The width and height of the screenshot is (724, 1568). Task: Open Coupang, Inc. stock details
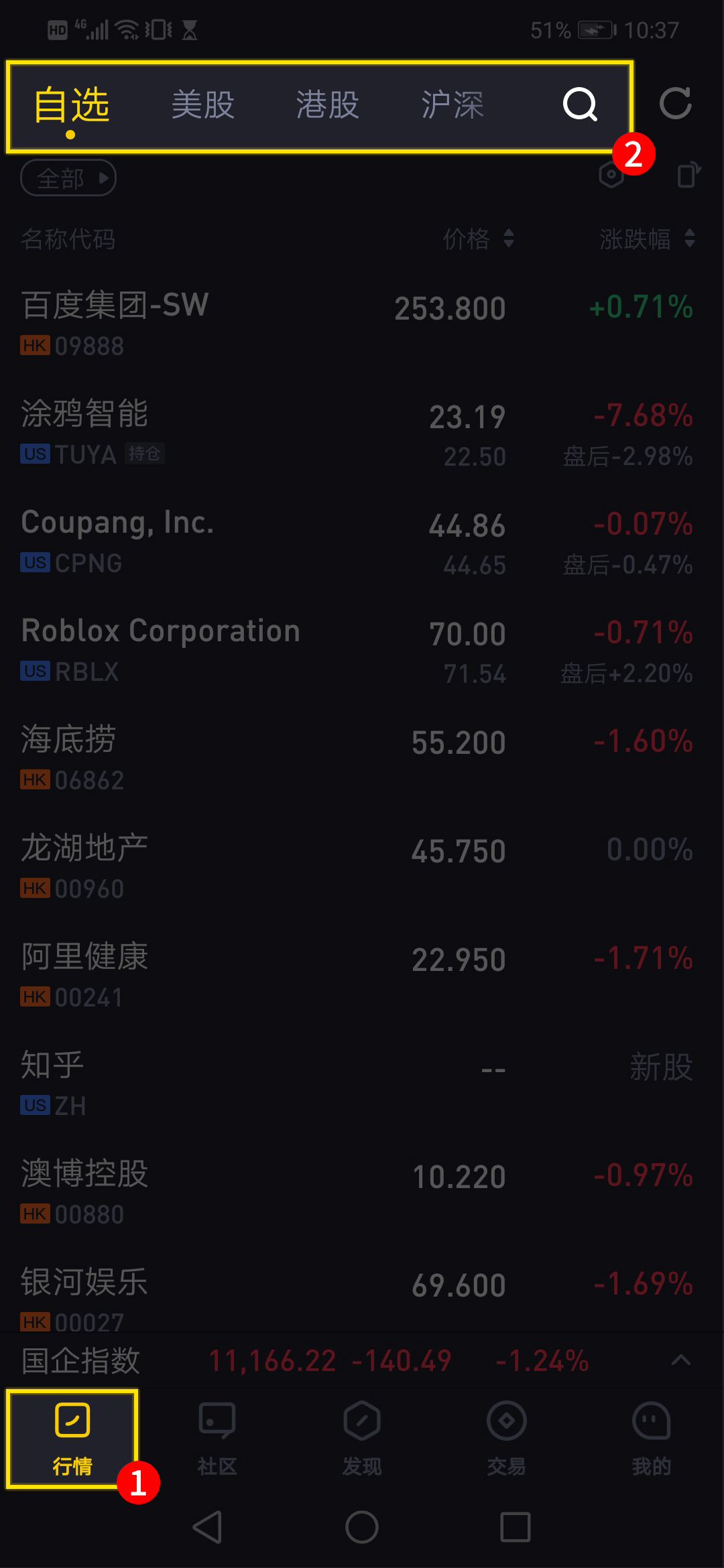click(362, 541)
